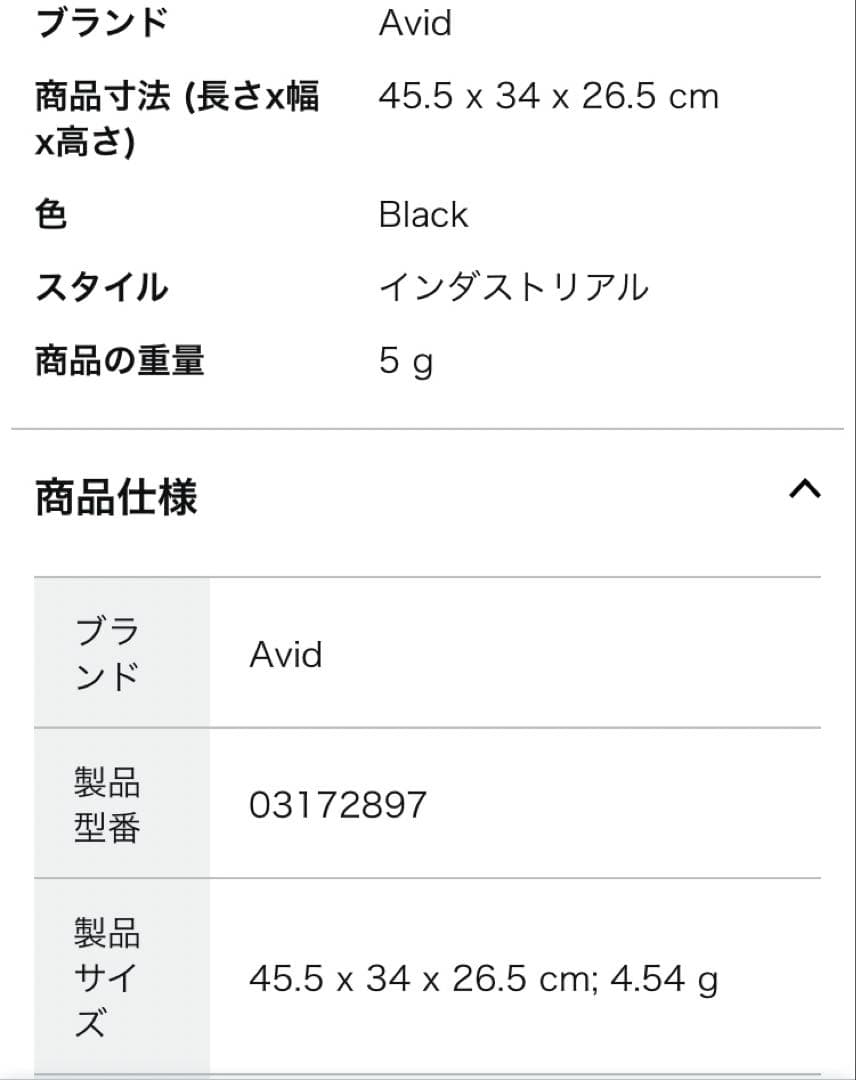Viewport: 856px width, 1080px height.
Task: Collapse the 商品仕様 section chevron
Action: (x=805, y=489)
